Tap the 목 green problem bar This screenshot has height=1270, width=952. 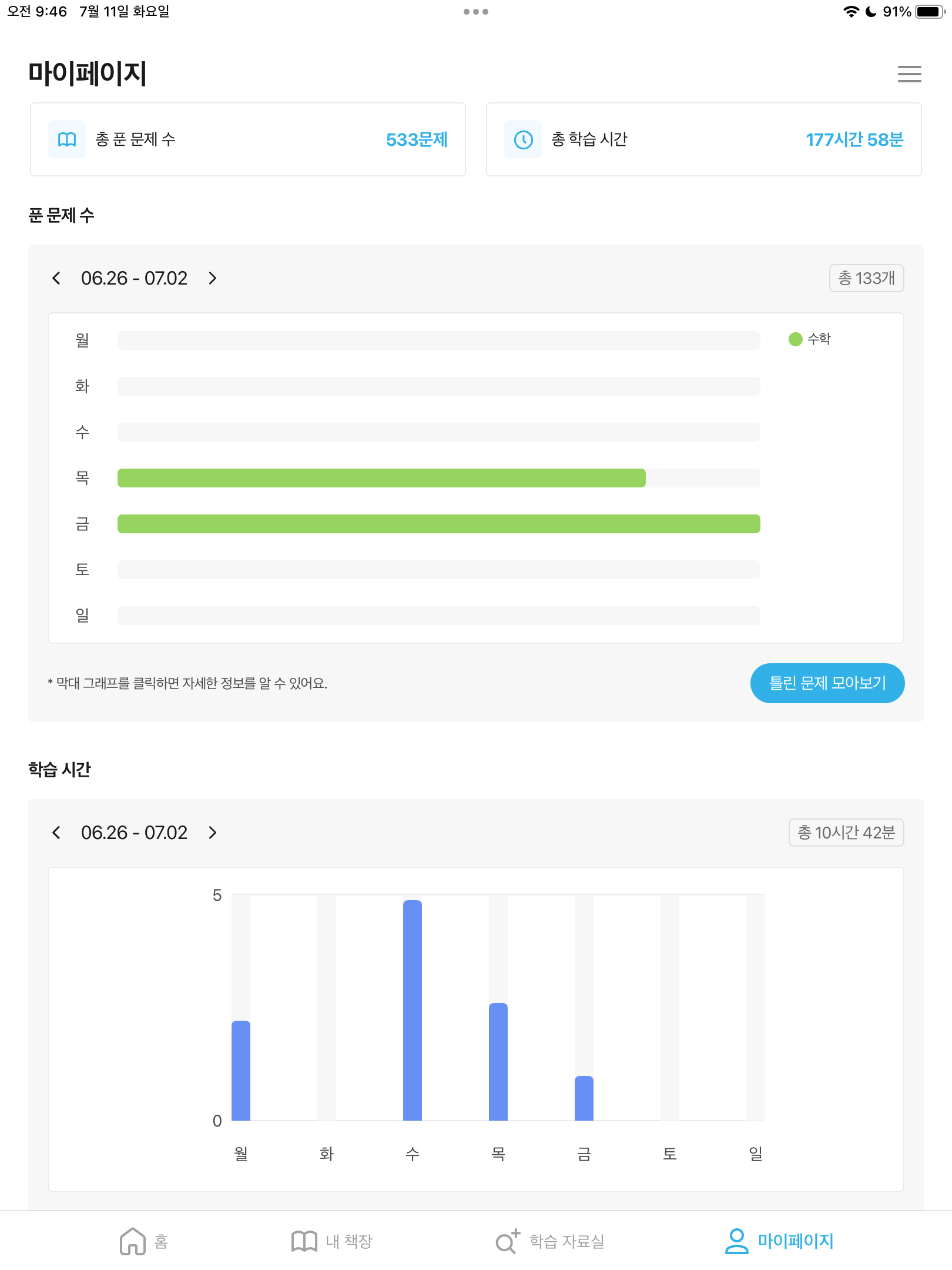[381, 478]
